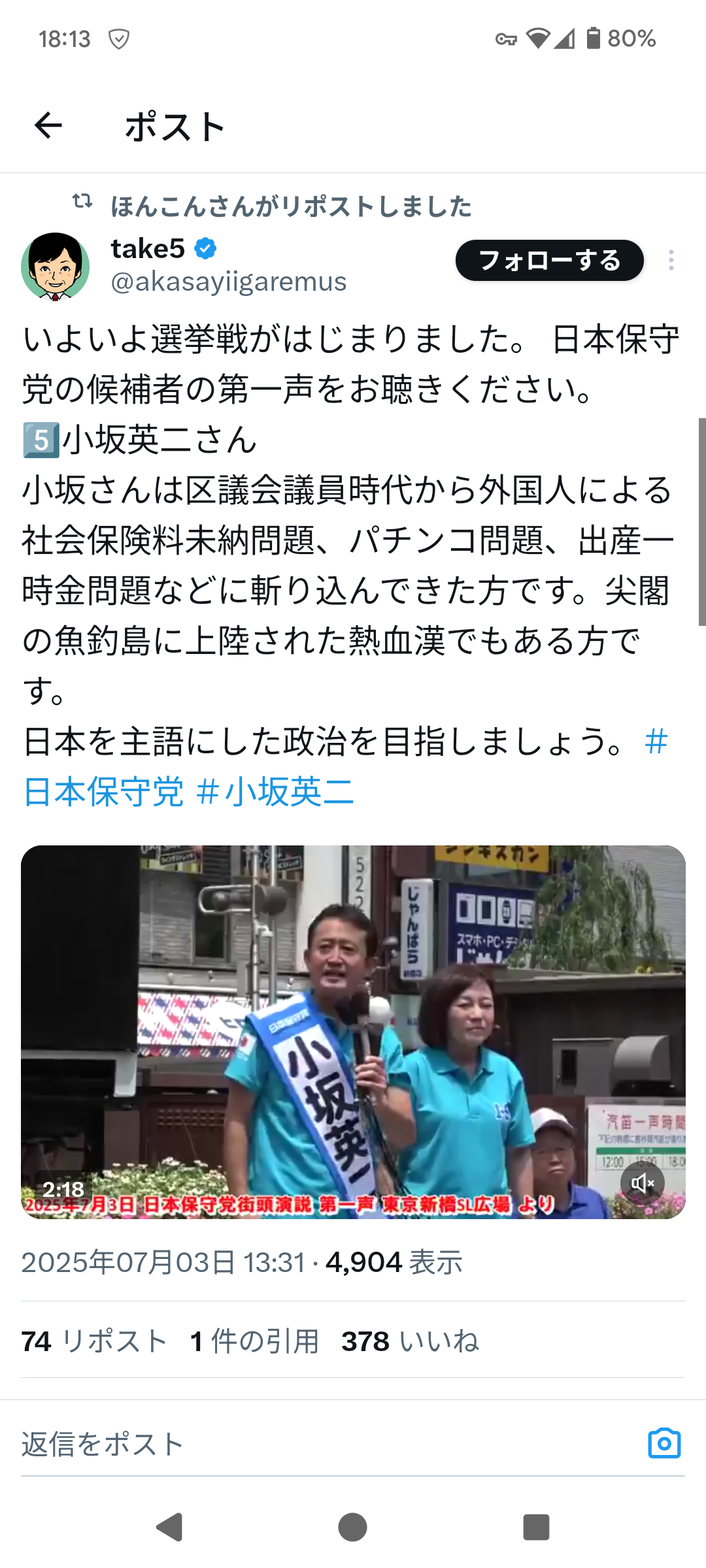Unmute the video sound
The width and height of the screenshot is (706, 1568).
[x=642, y=1183]
